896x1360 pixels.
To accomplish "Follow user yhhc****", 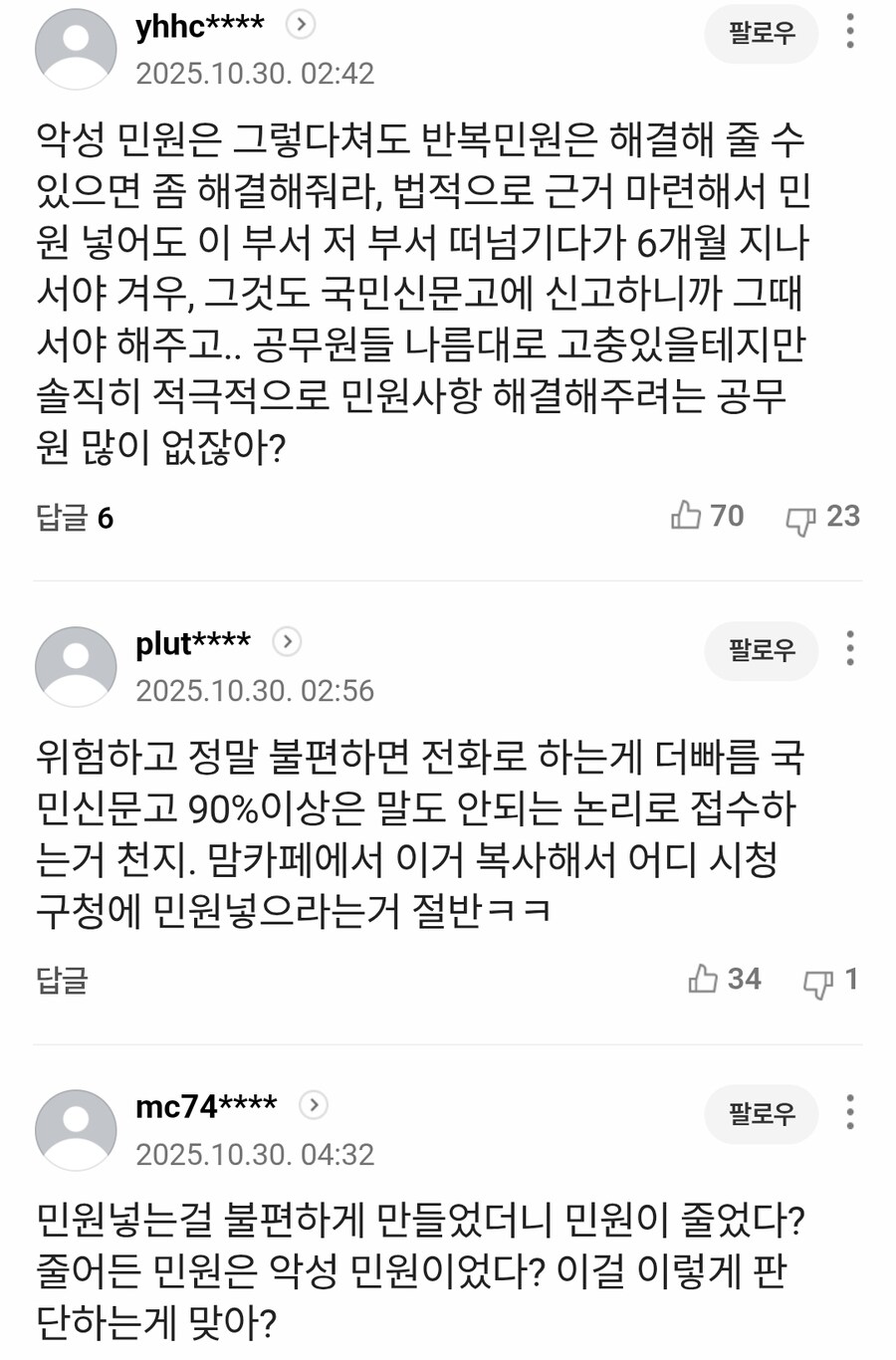I will pos(762,33).
